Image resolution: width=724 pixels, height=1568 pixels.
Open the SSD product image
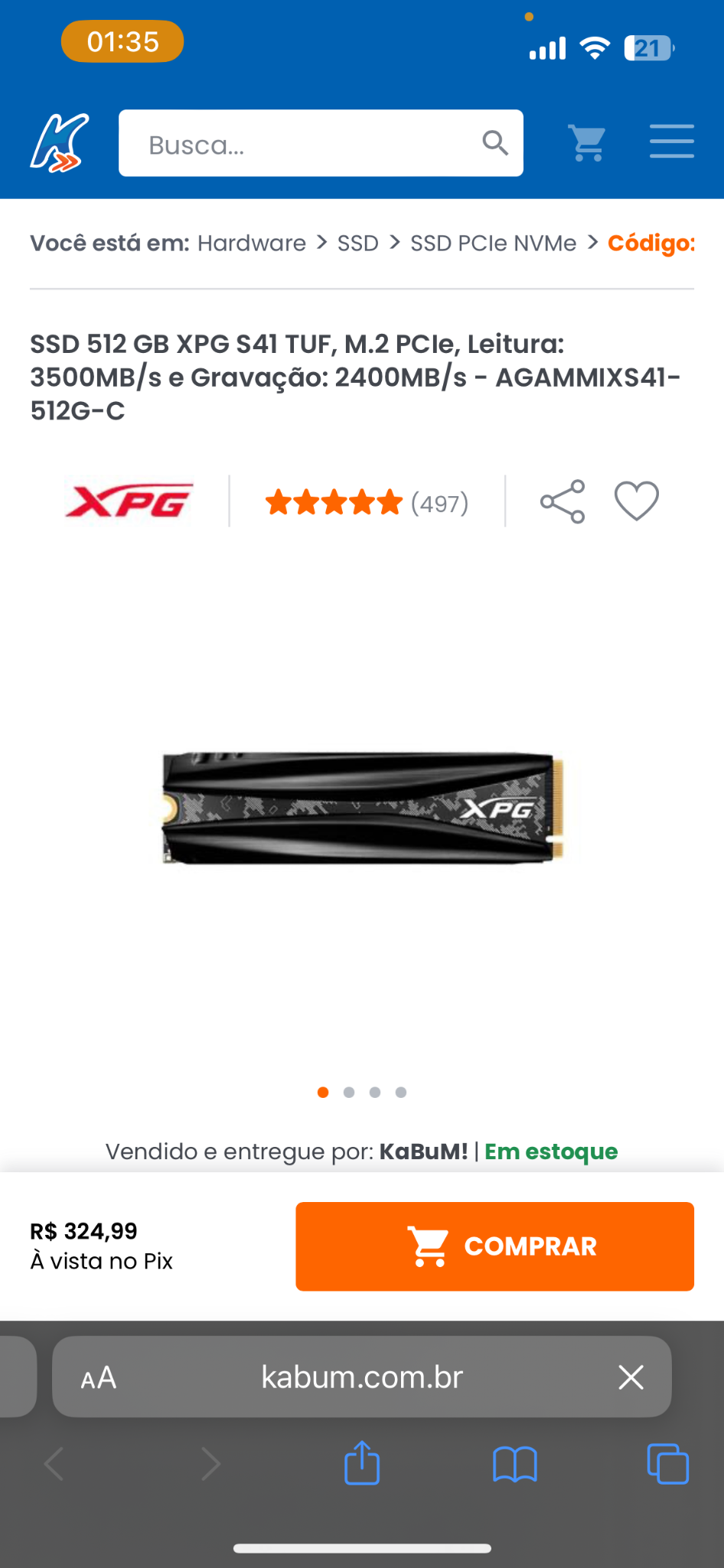[x=363, y=808]
